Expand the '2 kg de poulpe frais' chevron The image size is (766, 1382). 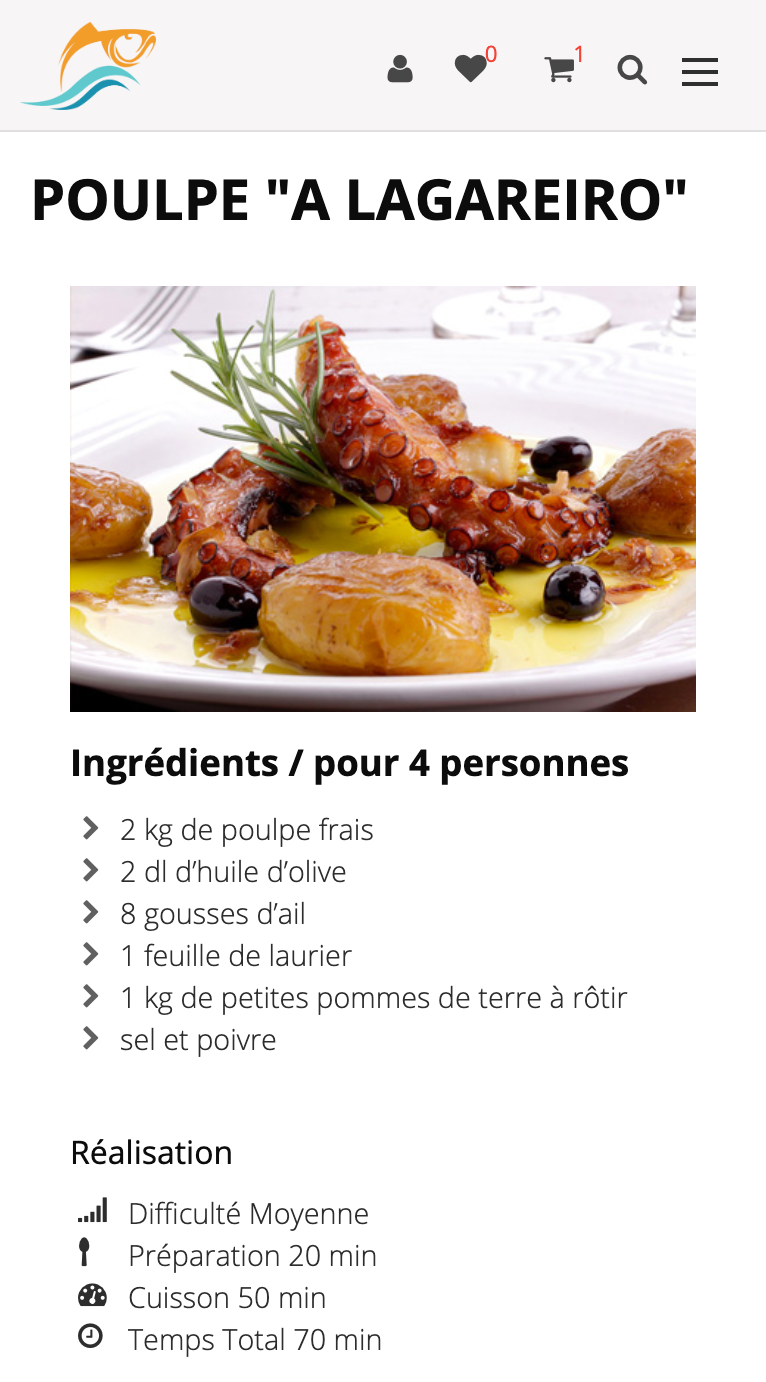pyautogui.click(x=89, y=827)
